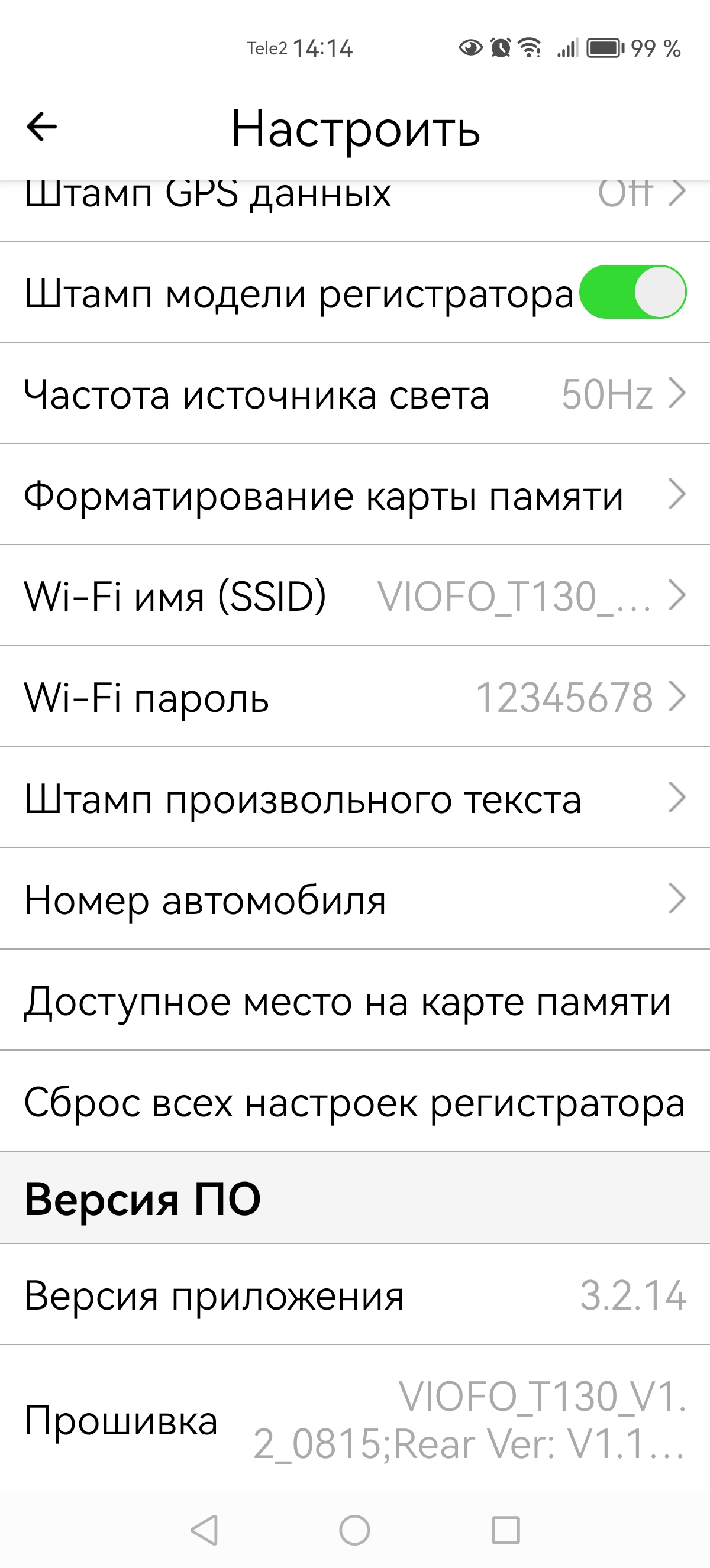Go back using the arrow in the header
Viewport: 710px width, 1568px height.
[41, 127]
